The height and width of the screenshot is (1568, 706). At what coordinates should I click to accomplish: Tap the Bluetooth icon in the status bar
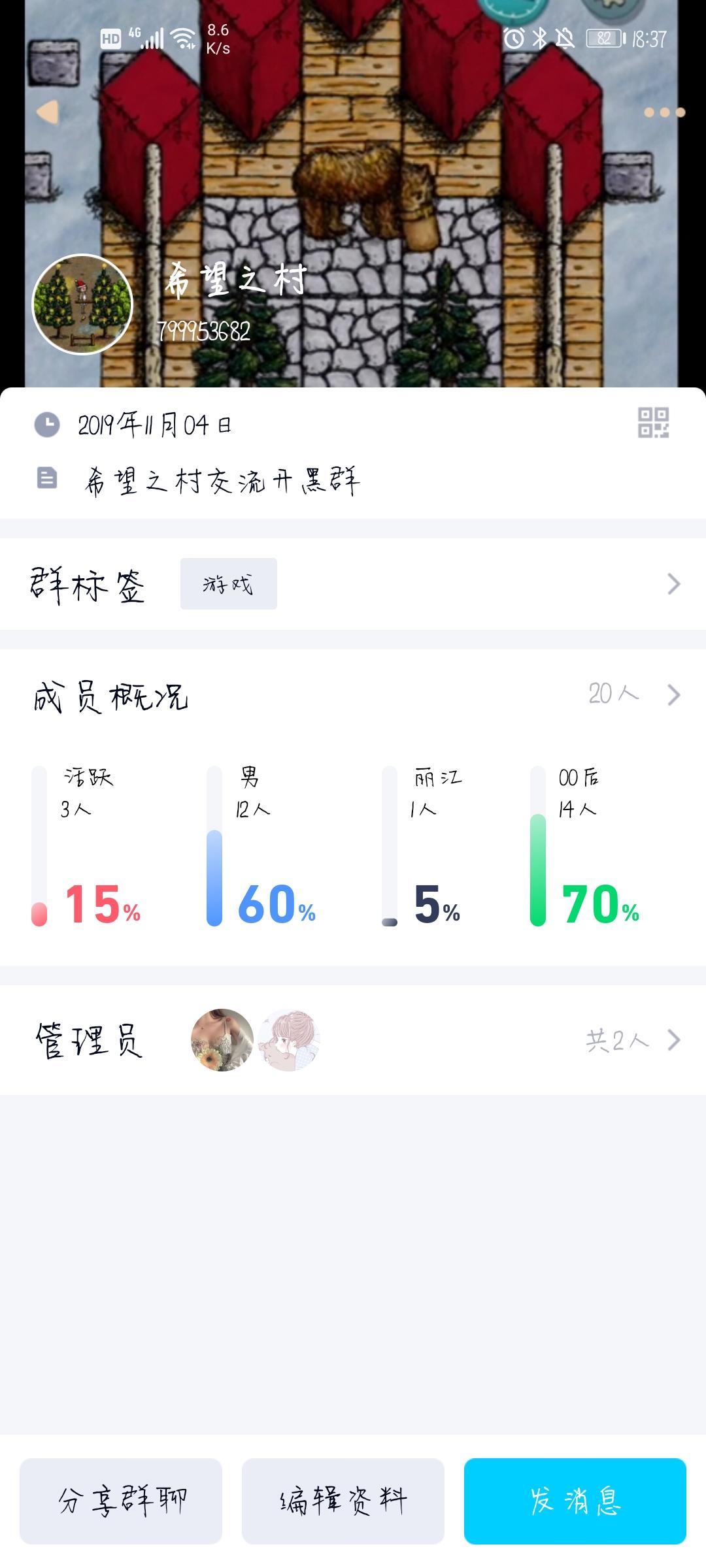[540, 39]
